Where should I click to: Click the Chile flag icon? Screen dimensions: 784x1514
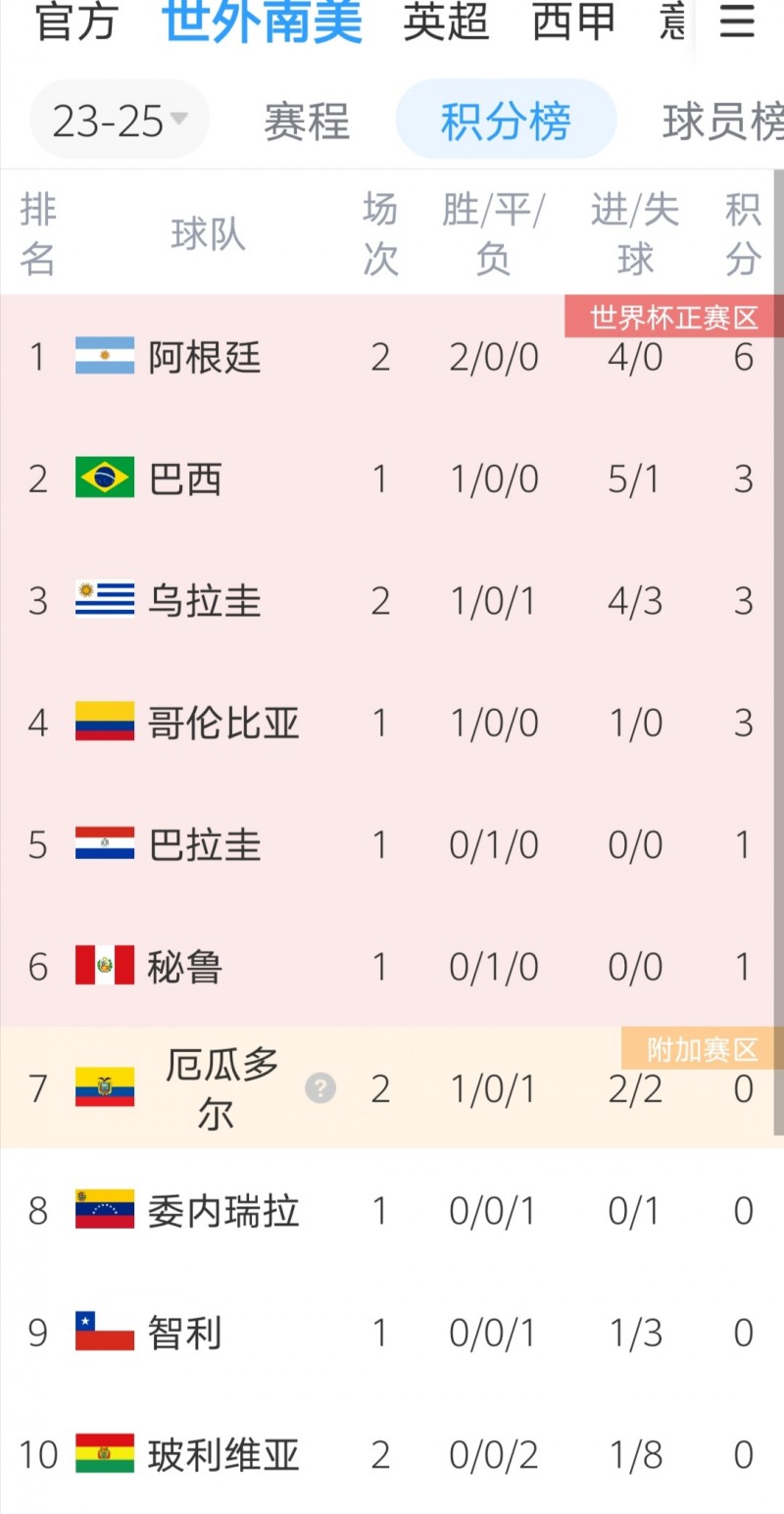[101, 1332]
